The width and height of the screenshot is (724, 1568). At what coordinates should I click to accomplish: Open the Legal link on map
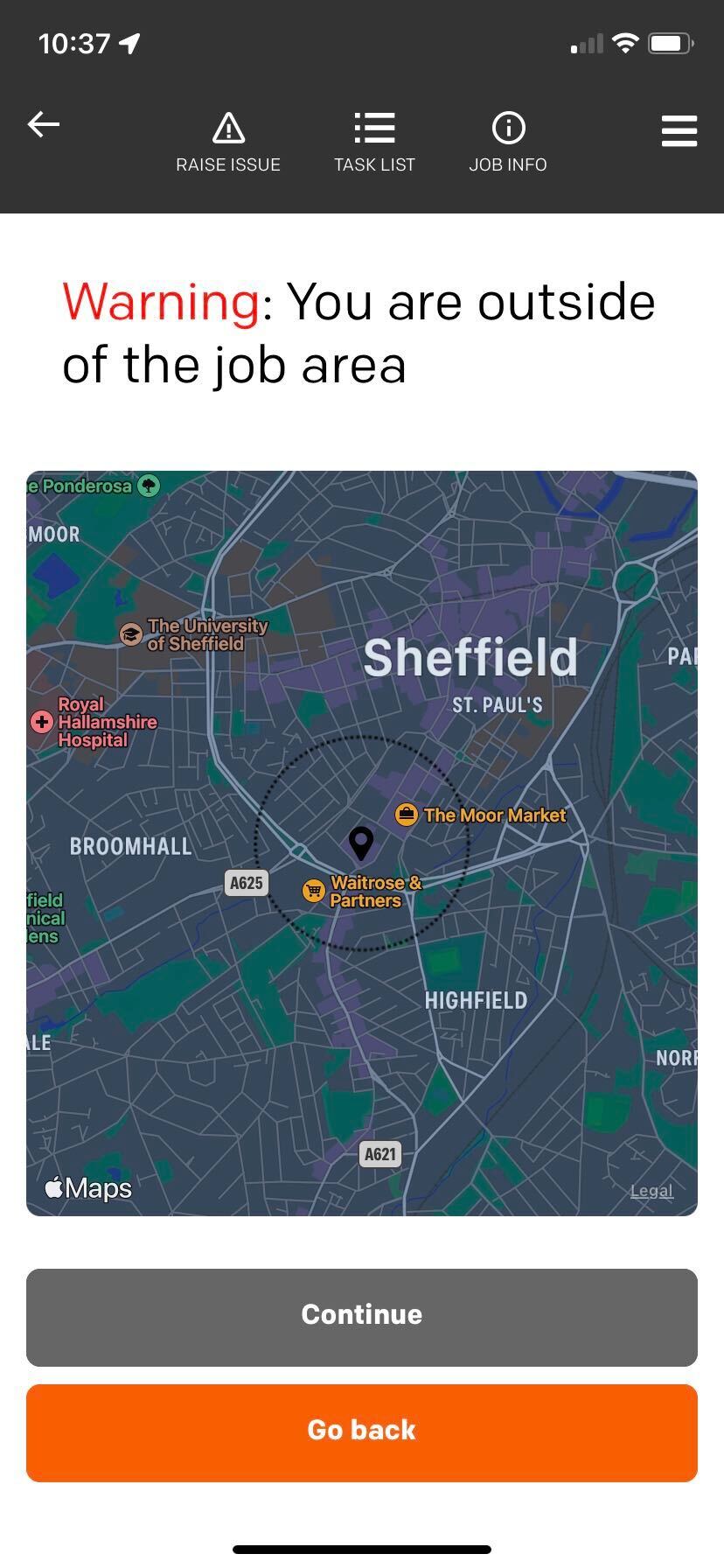point(651,1191)
